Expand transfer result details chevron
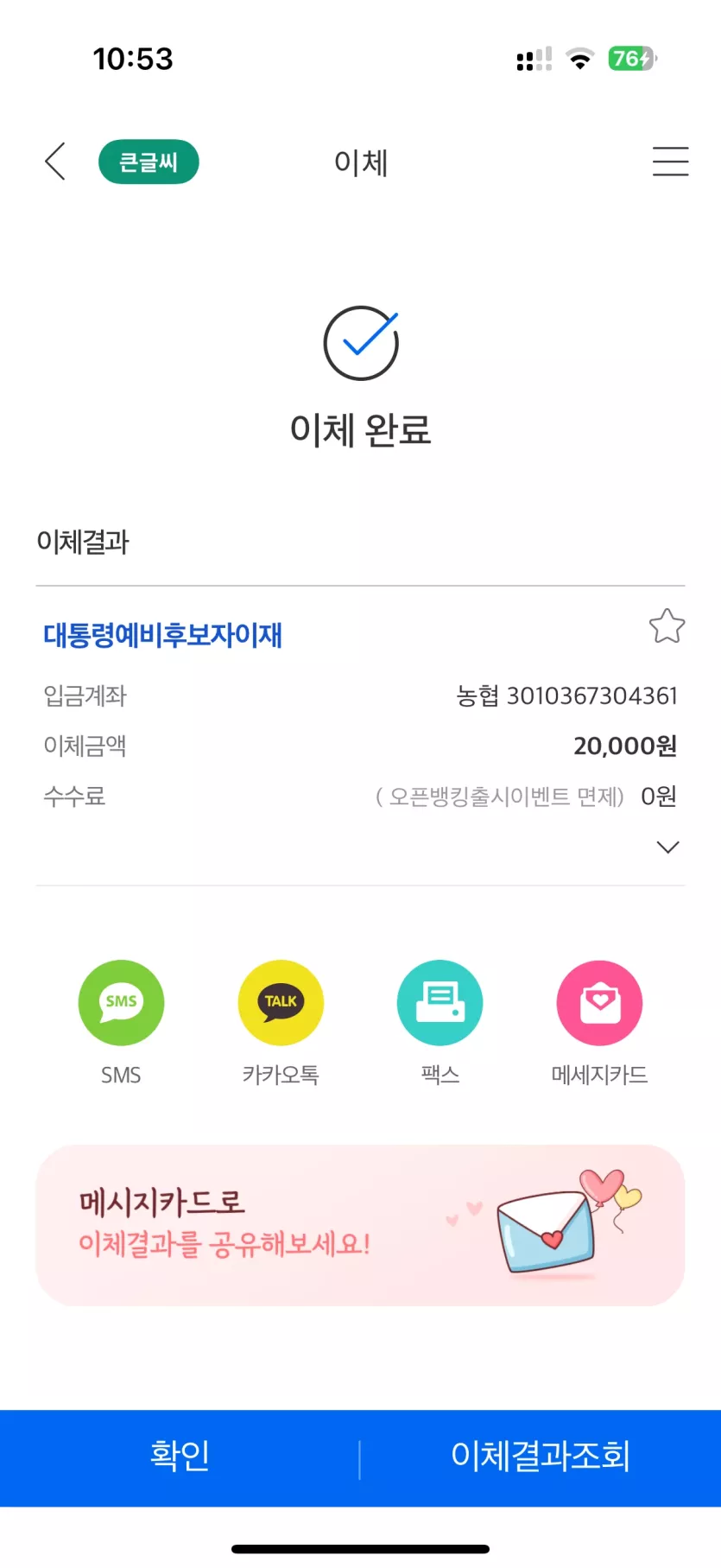The height and width of the screenshot is (1568, 721). pyautogui.click(x=667, y=847)
